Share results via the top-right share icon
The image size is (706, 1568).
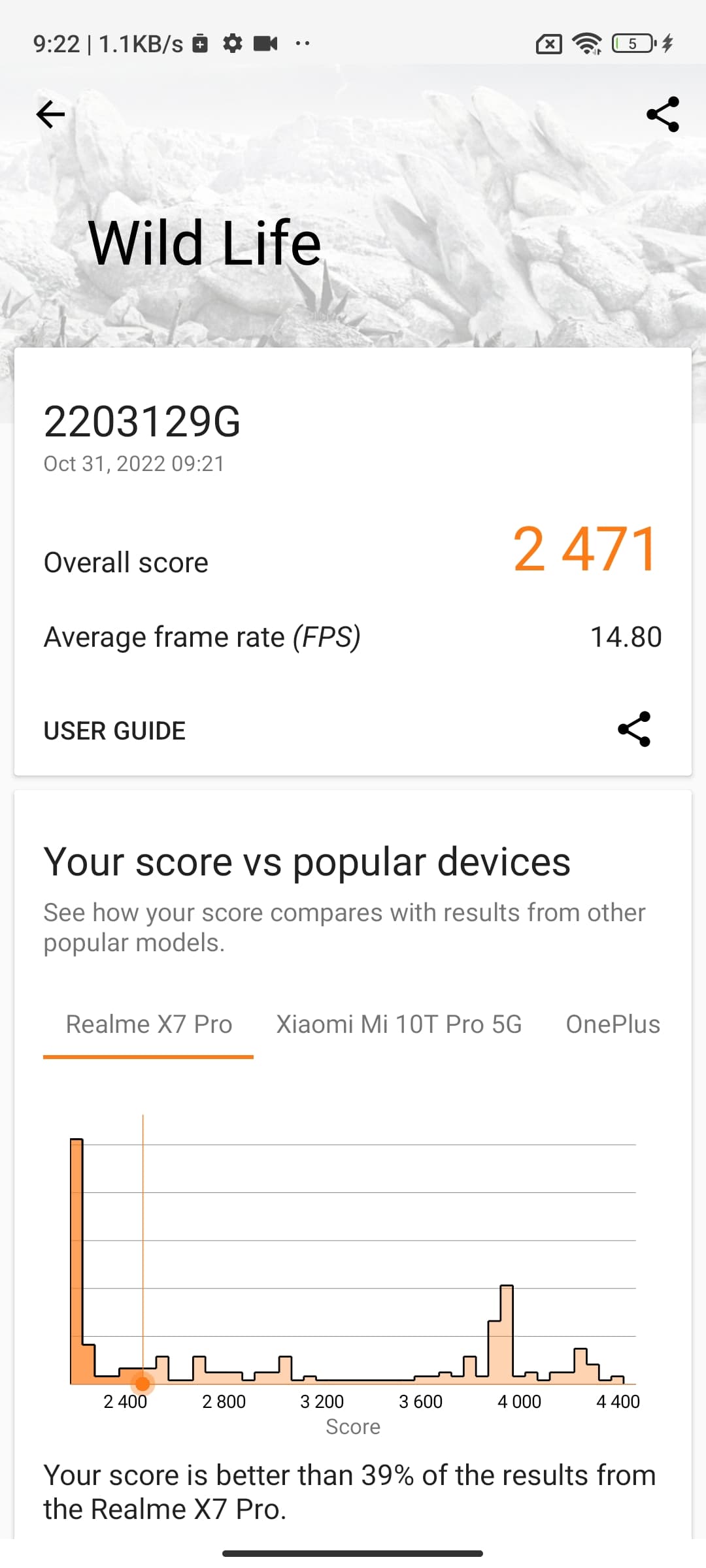click(x=662, y=115)
